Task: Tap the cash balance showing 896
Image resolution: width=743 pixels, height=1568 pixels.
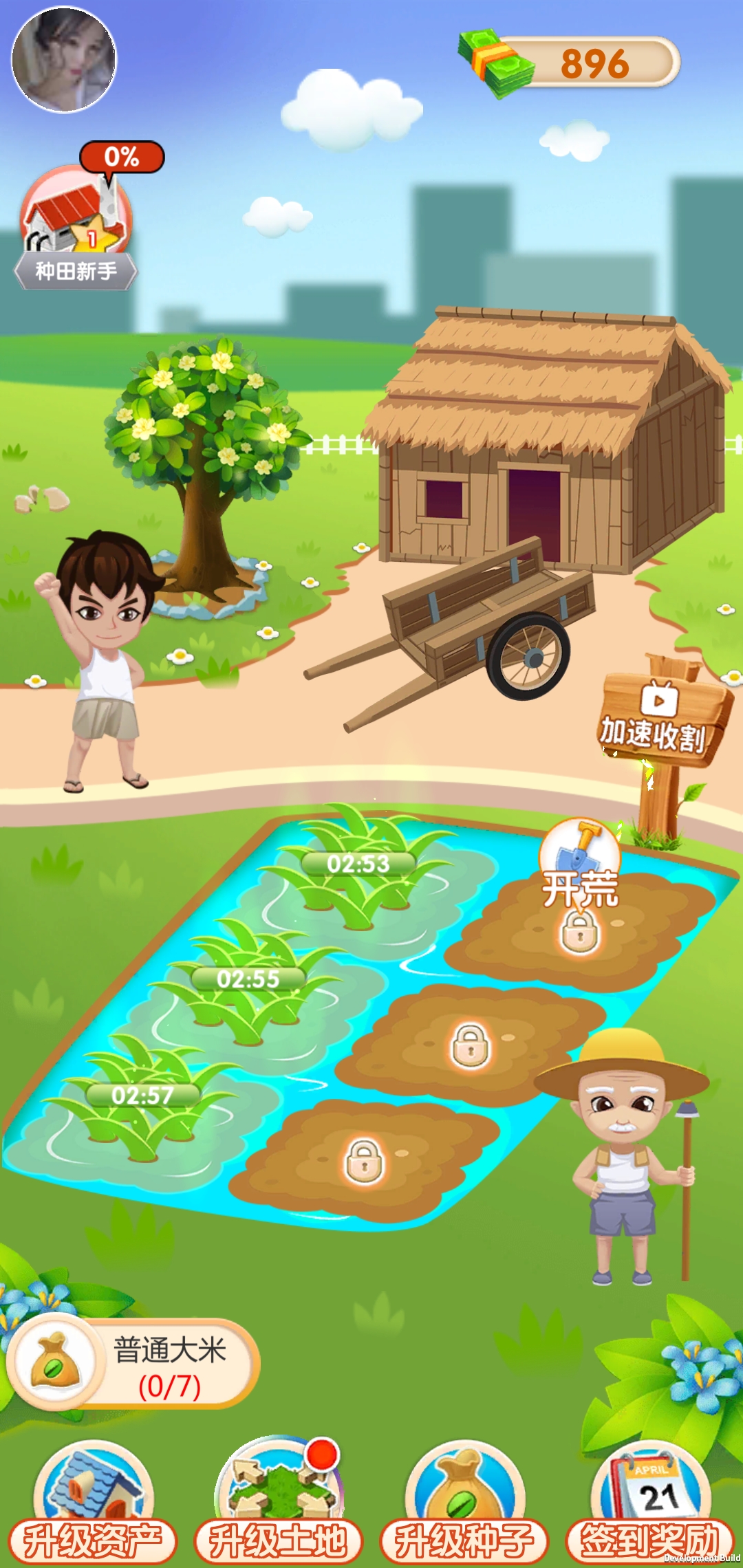Action: tap(571, 63)
